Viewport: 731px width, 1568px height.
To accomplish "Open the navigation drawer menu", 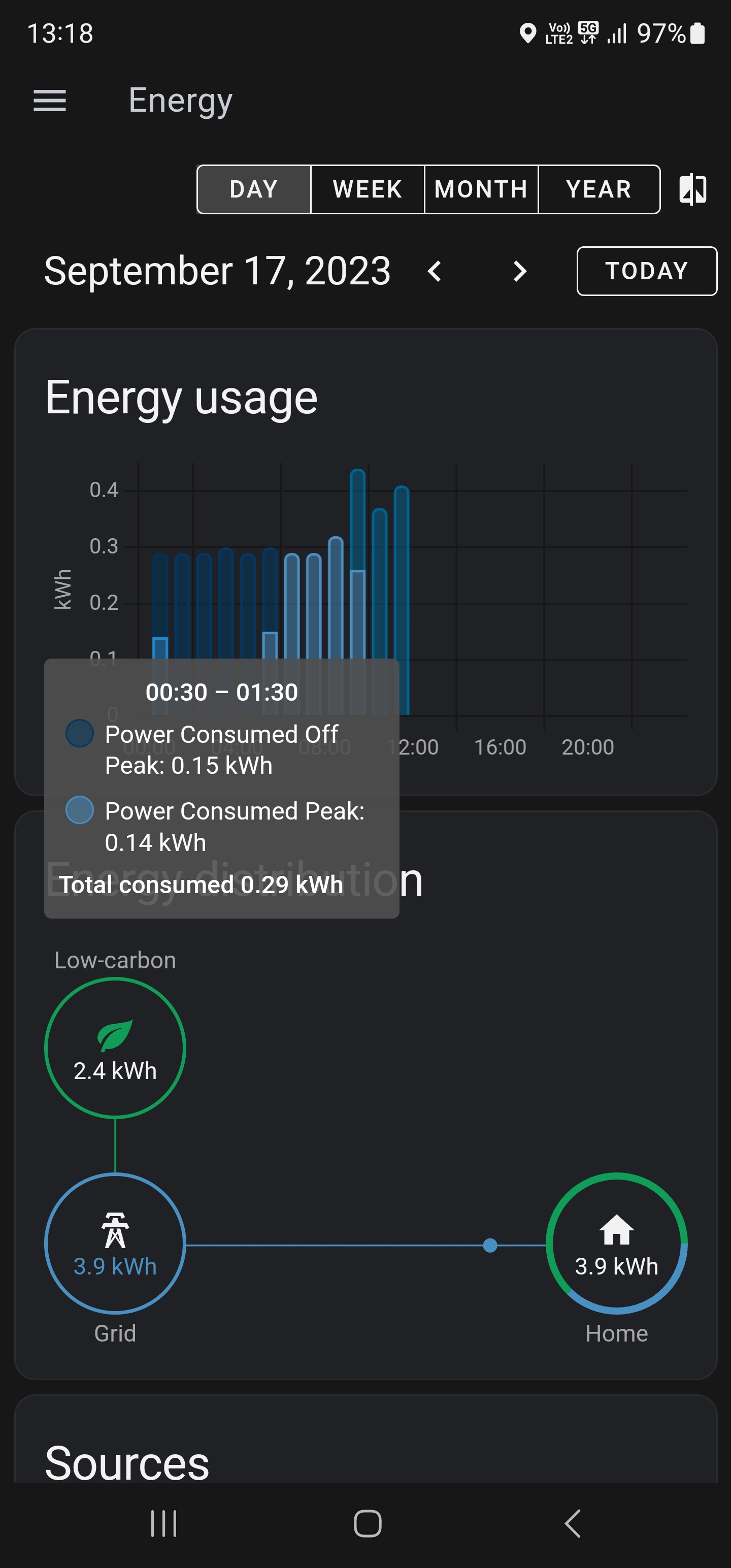I will (x=49, y=101).
